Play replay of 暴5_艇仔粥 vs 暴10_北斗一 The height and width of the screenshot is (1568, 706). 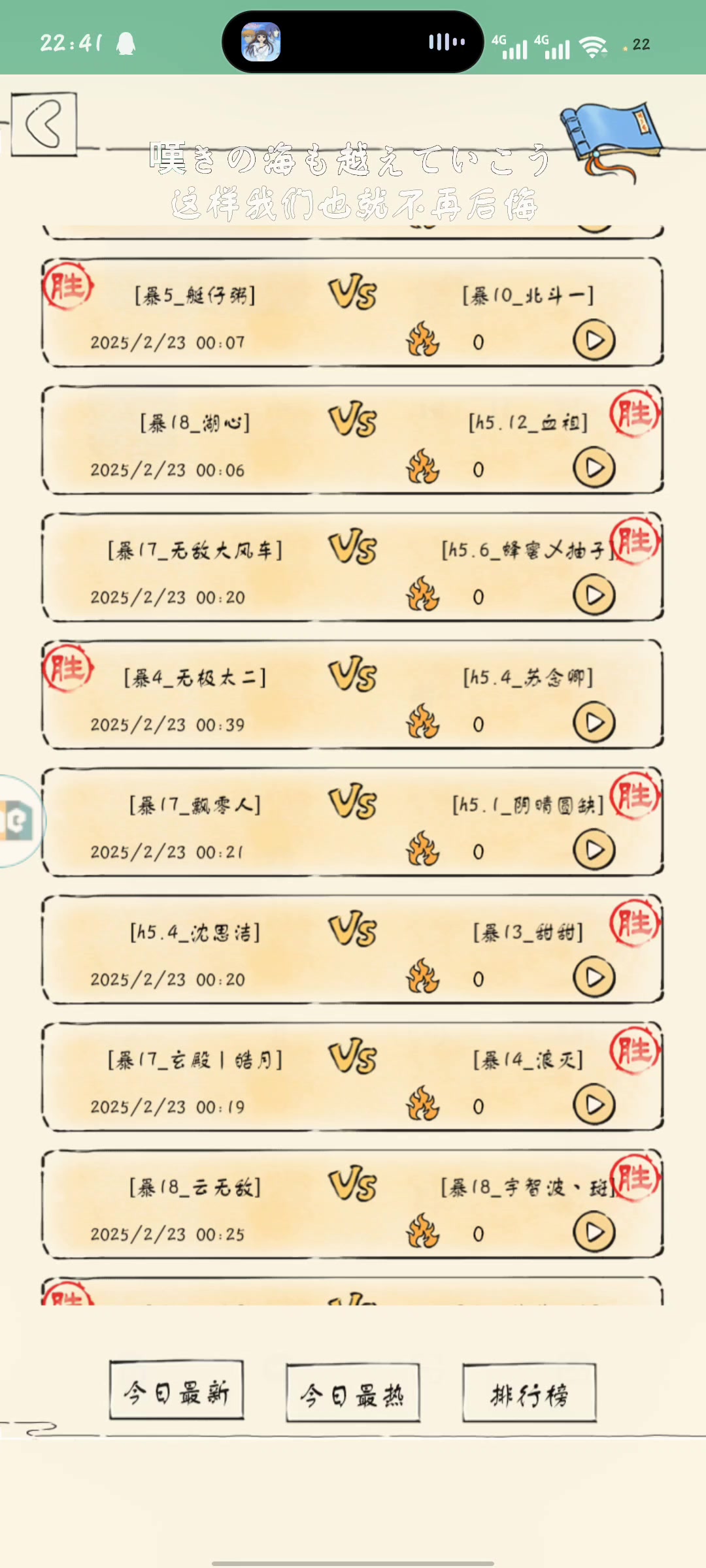coord(594,340)
